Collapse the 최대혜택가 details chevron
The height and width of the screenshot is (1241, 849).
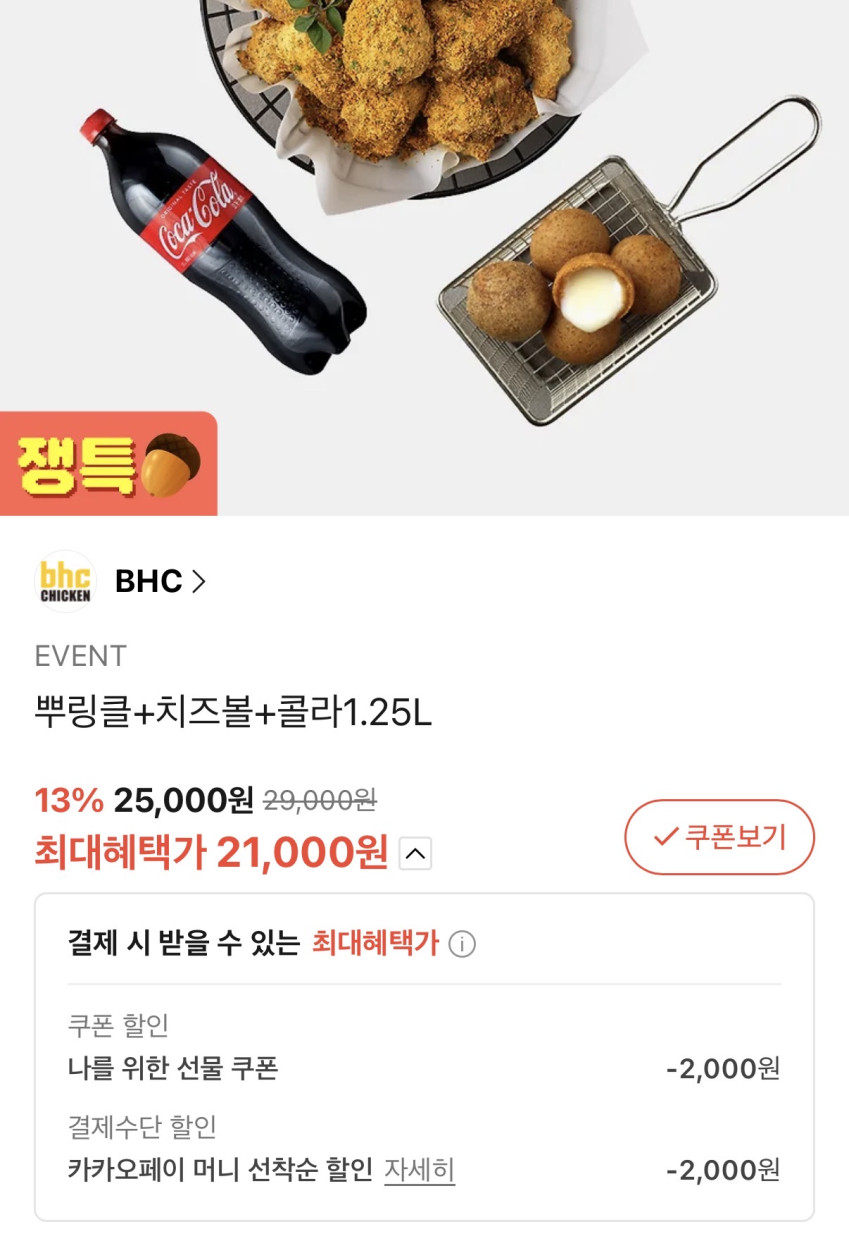[416, 854]
